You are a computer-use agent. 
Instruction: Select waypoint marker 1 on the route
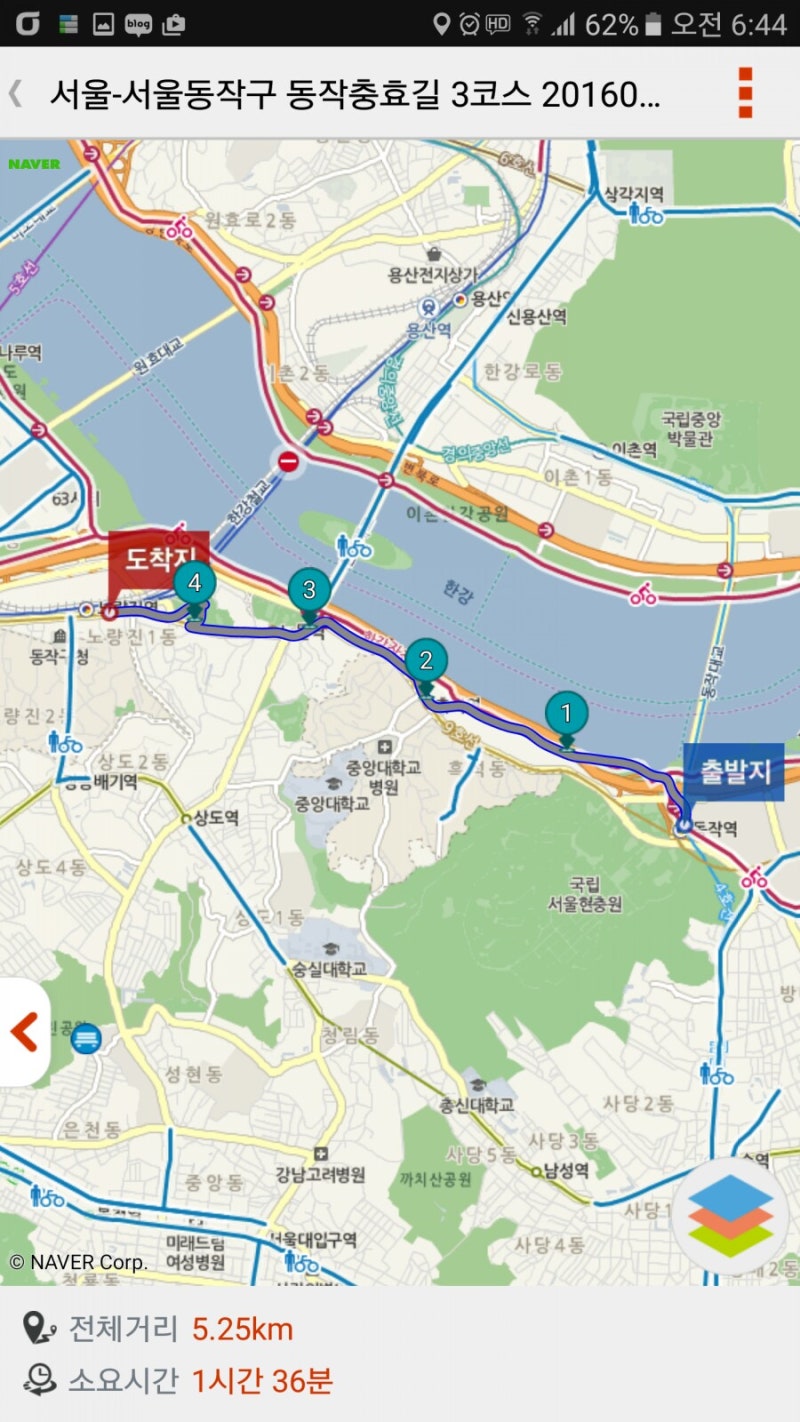(x=566, y=714)
